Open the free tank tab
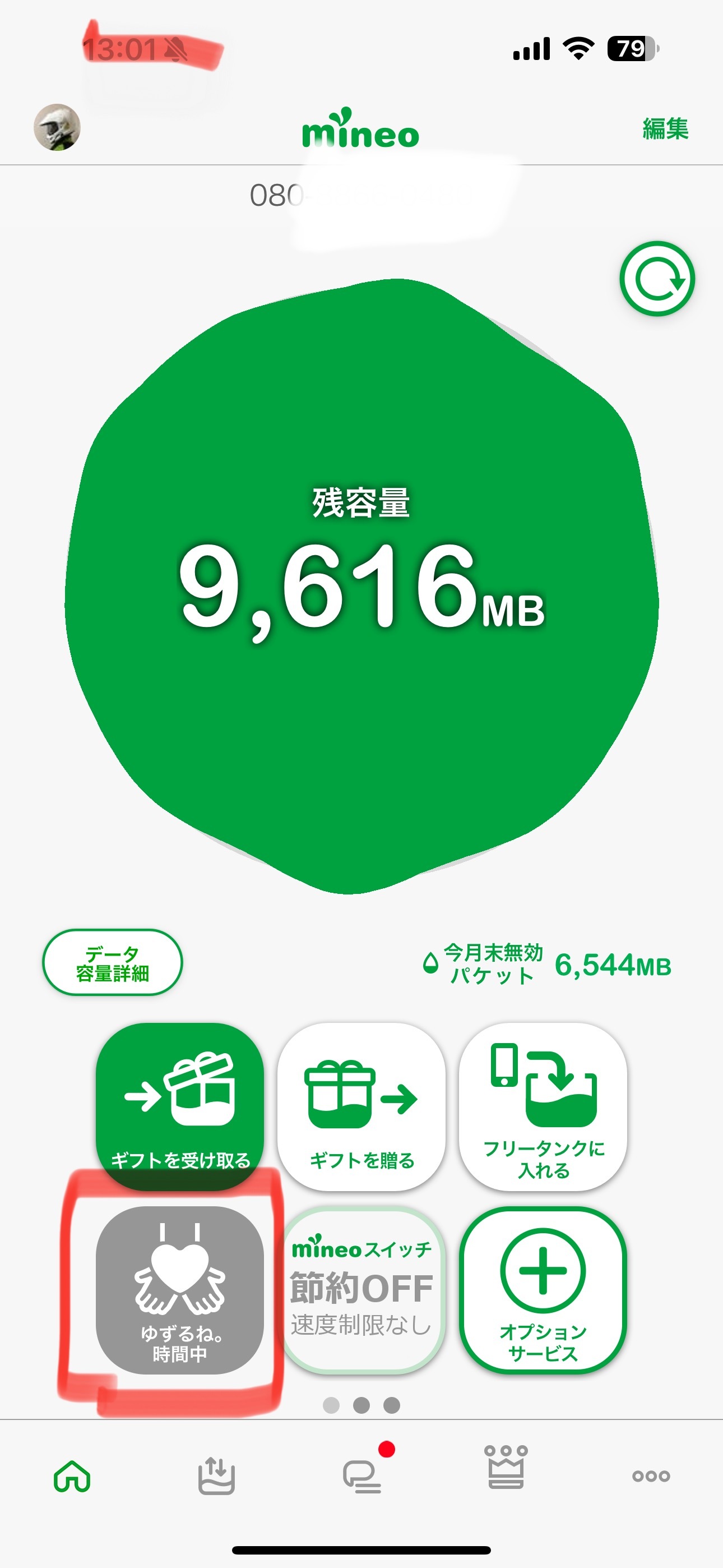 point(217,1476)
